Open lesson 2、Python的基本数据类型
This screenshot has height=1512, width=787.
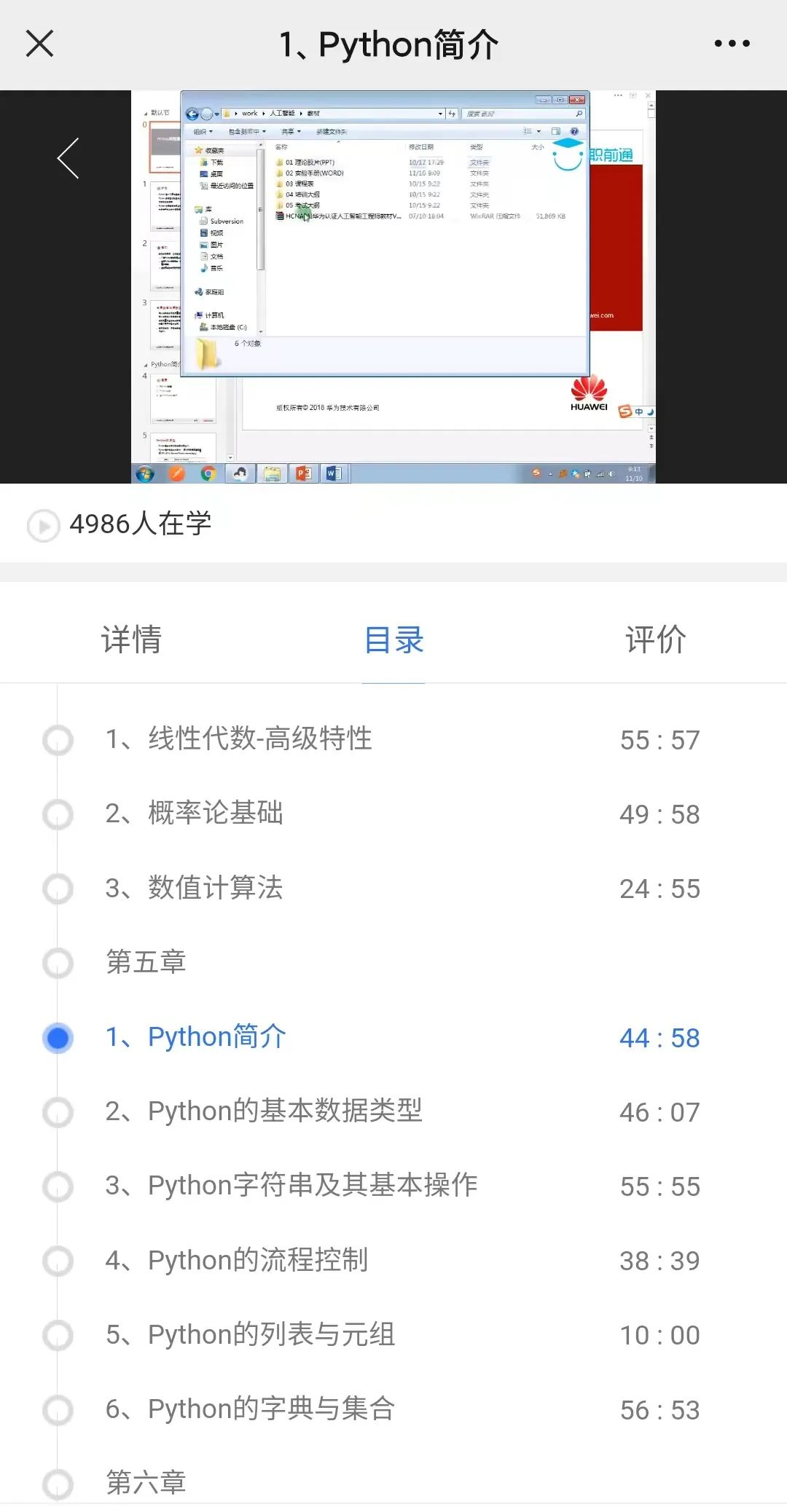[393, 1112]
